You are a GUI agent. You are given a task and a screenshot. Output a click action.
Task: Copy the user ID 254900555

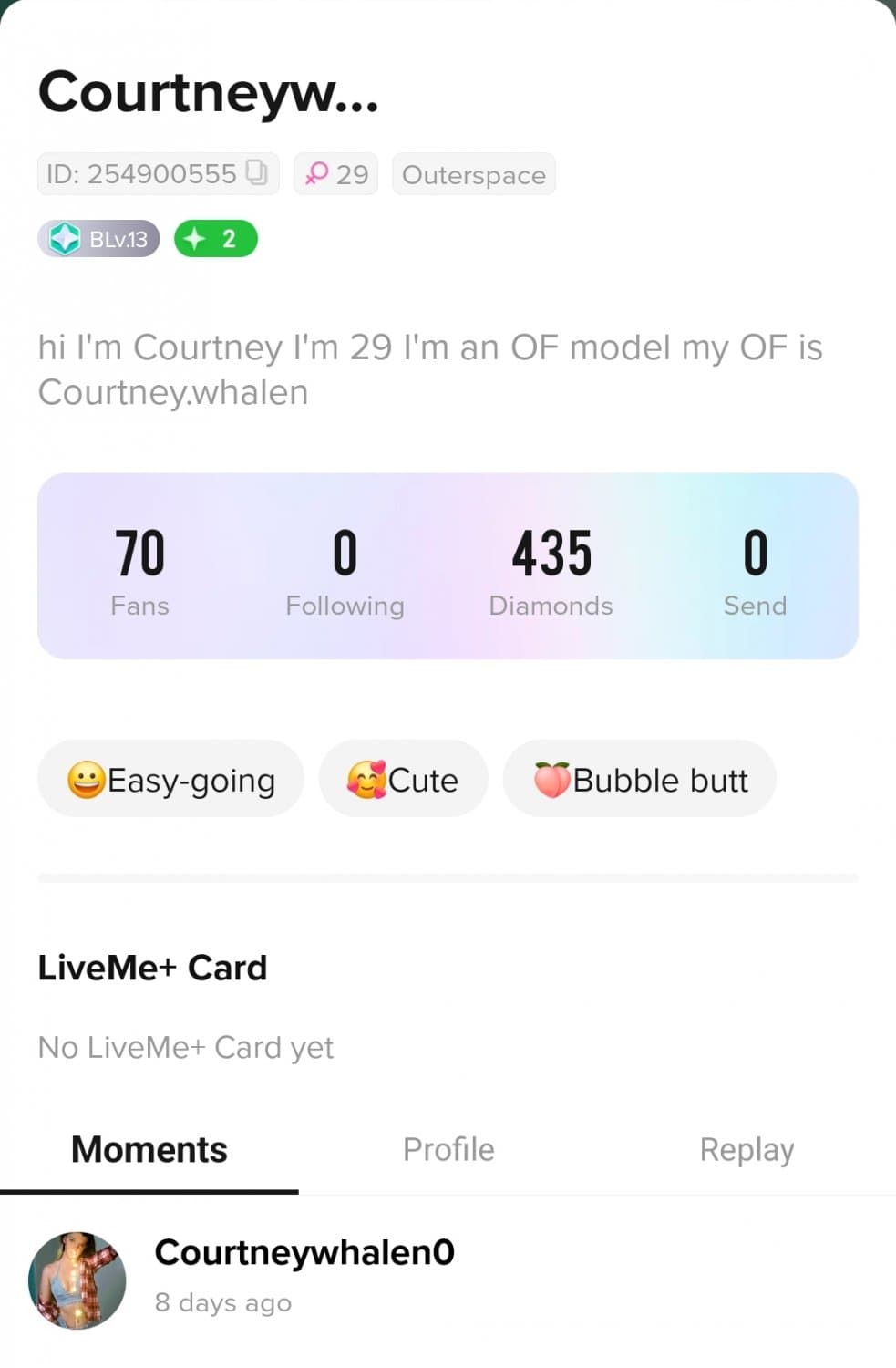pos(258,173)
